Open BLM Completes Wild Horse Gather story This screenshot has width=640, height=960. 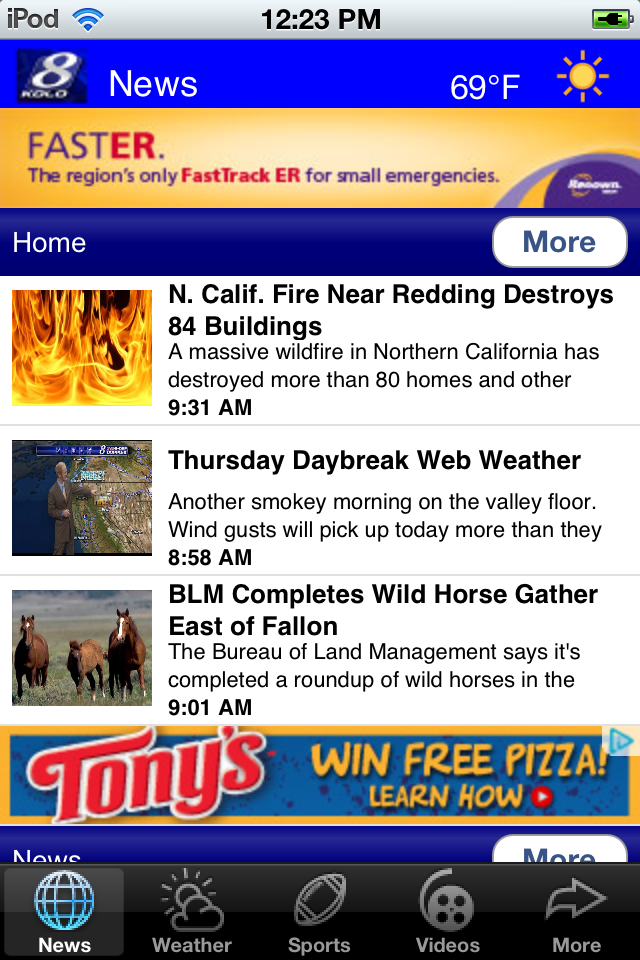383,610
